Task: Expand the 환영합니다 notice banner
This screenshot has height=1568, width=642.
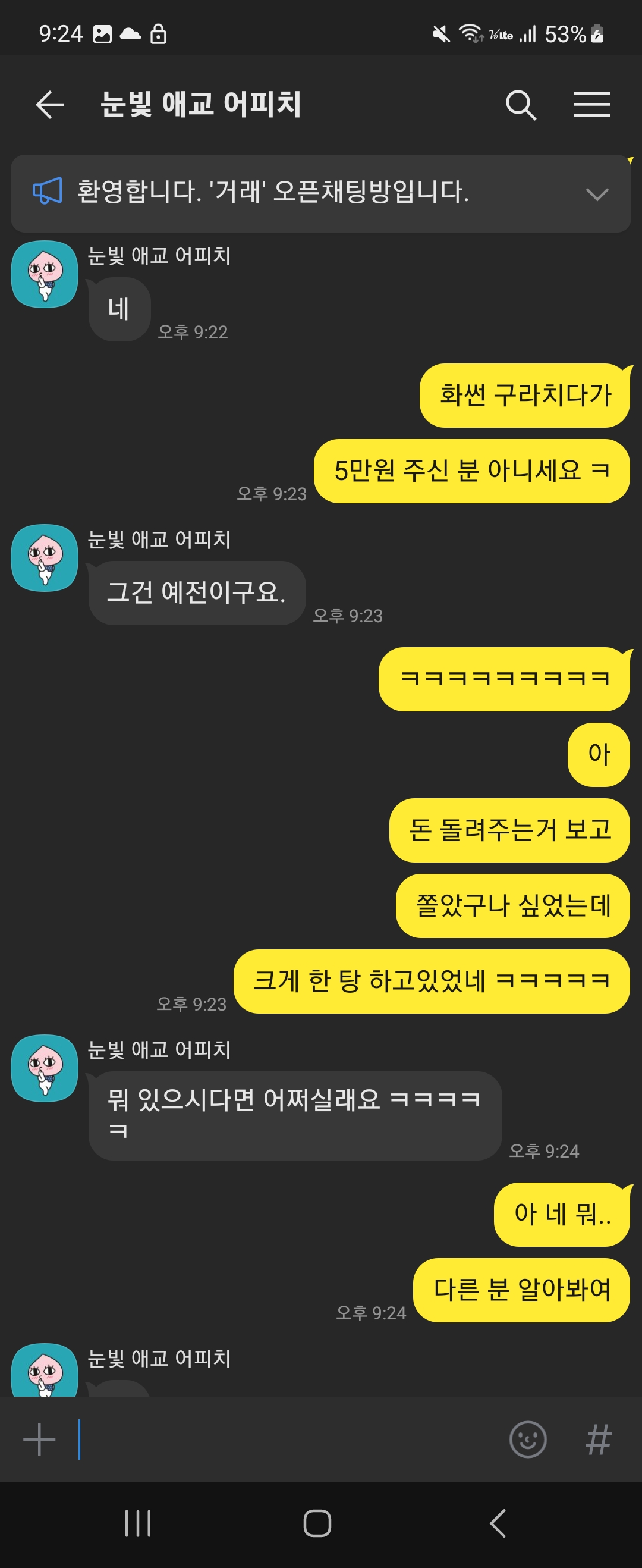Action: click(597, 194)
